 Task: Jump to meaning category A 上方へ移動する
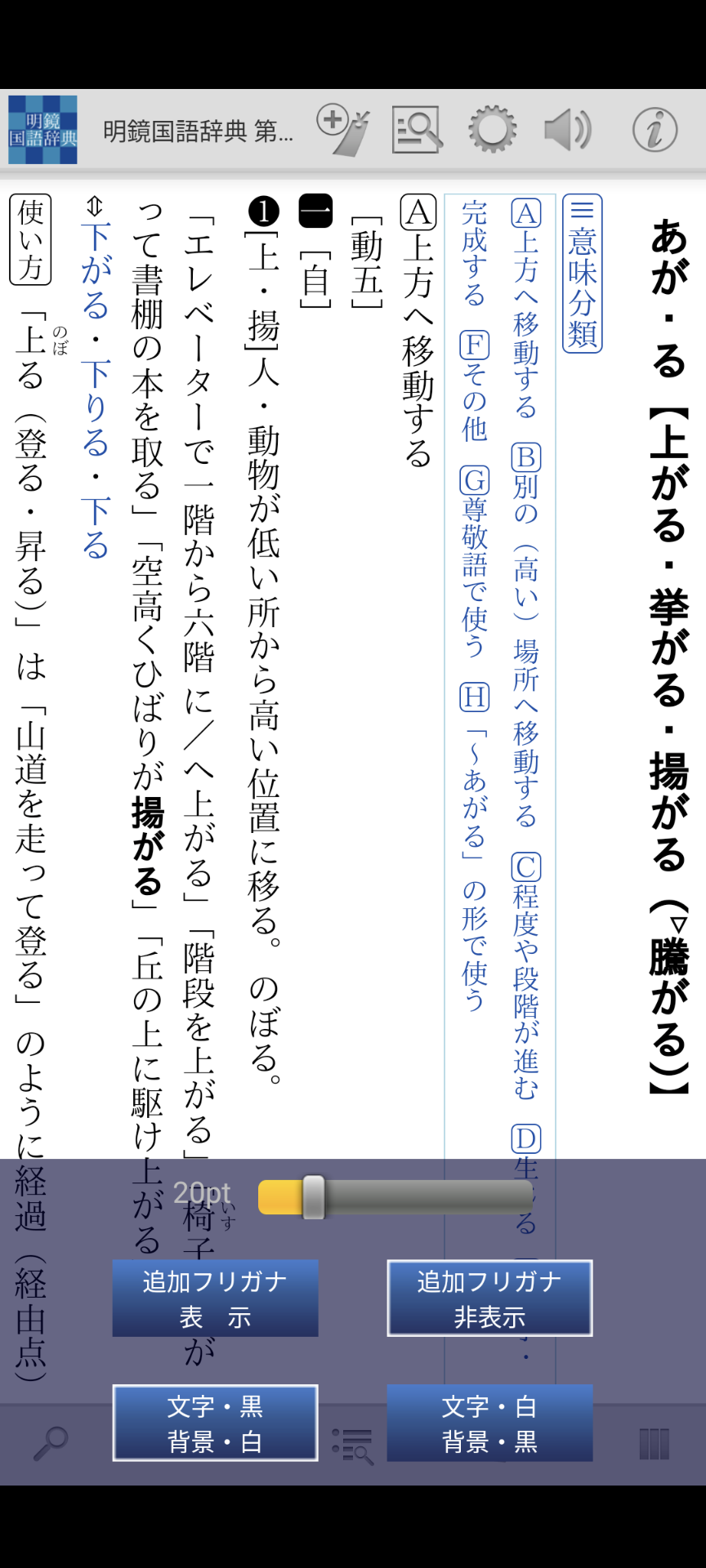pos(525,310)
